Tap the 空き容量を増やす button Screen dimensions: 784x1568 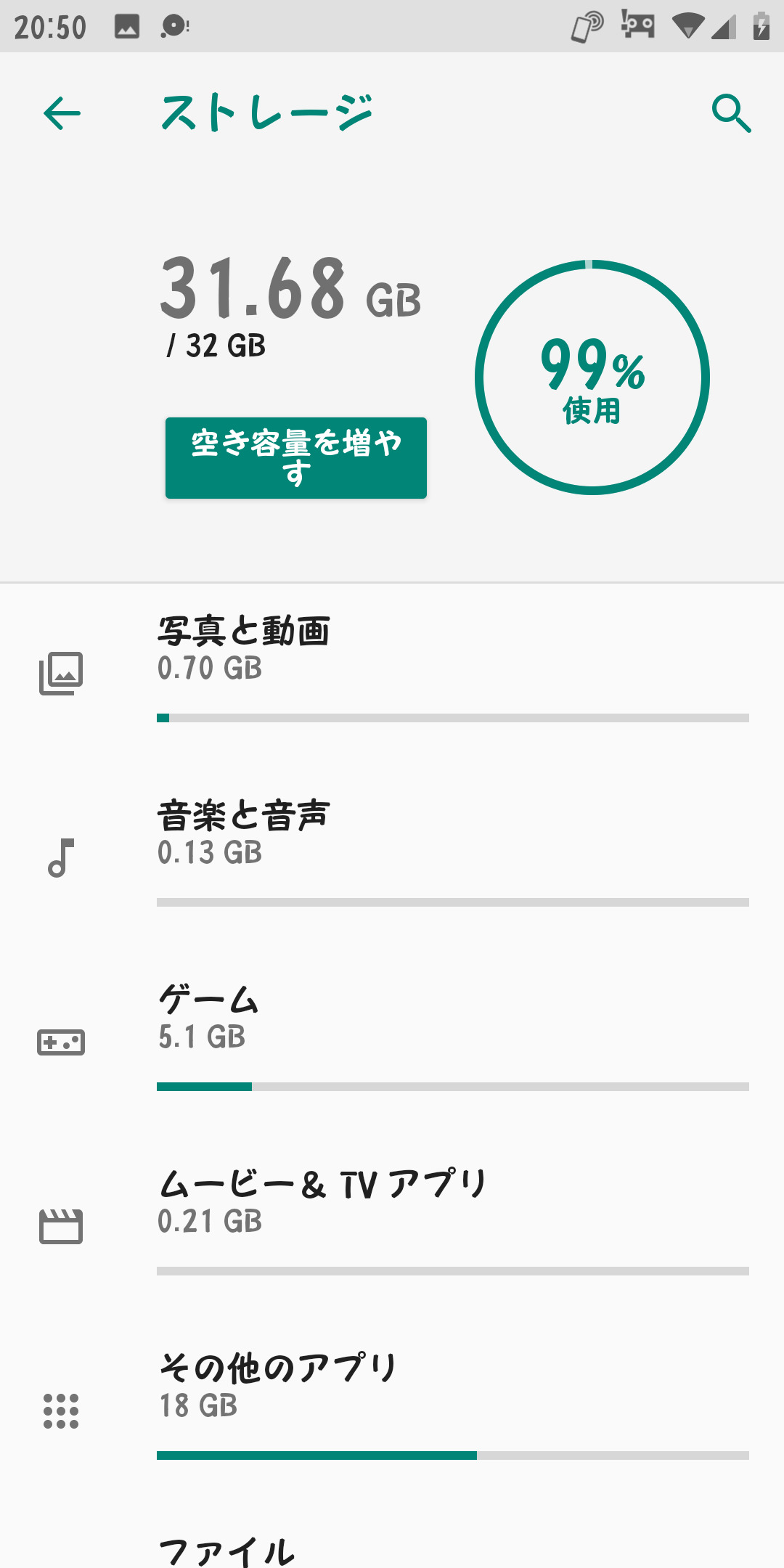tap(296, 458)
